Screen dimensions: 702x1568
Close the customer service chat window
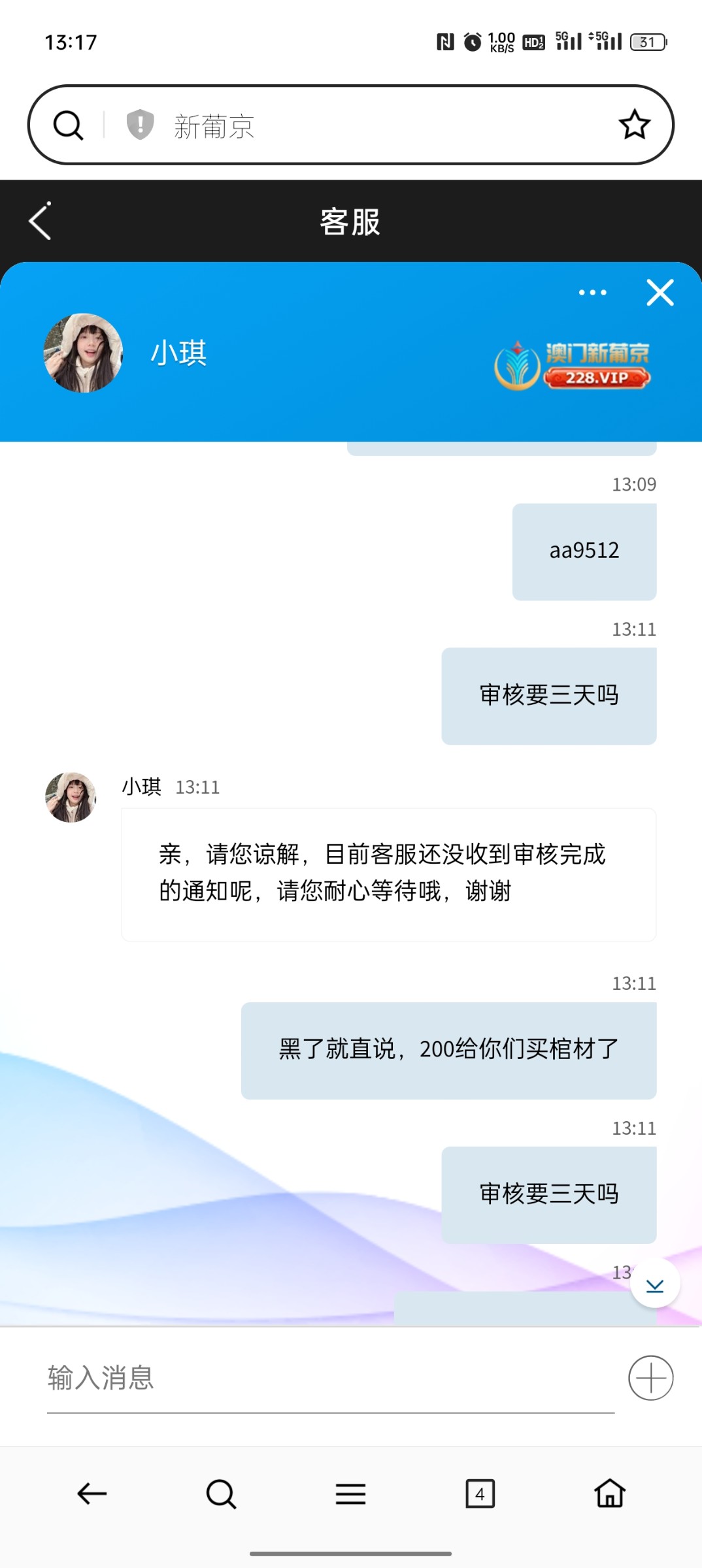coord(660,293)
